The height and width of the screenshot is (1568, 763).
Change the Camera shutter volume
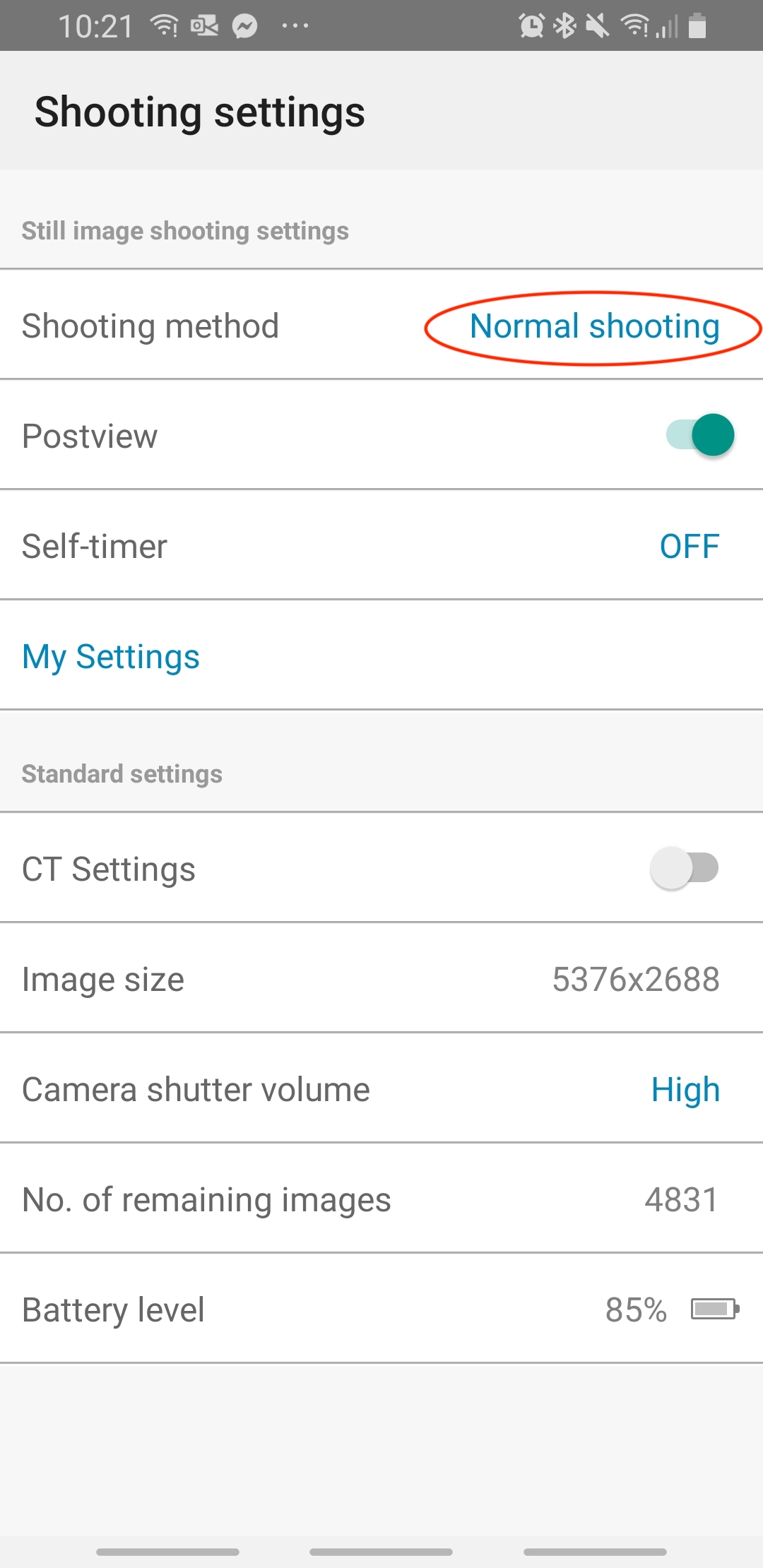coord(381,1088)
